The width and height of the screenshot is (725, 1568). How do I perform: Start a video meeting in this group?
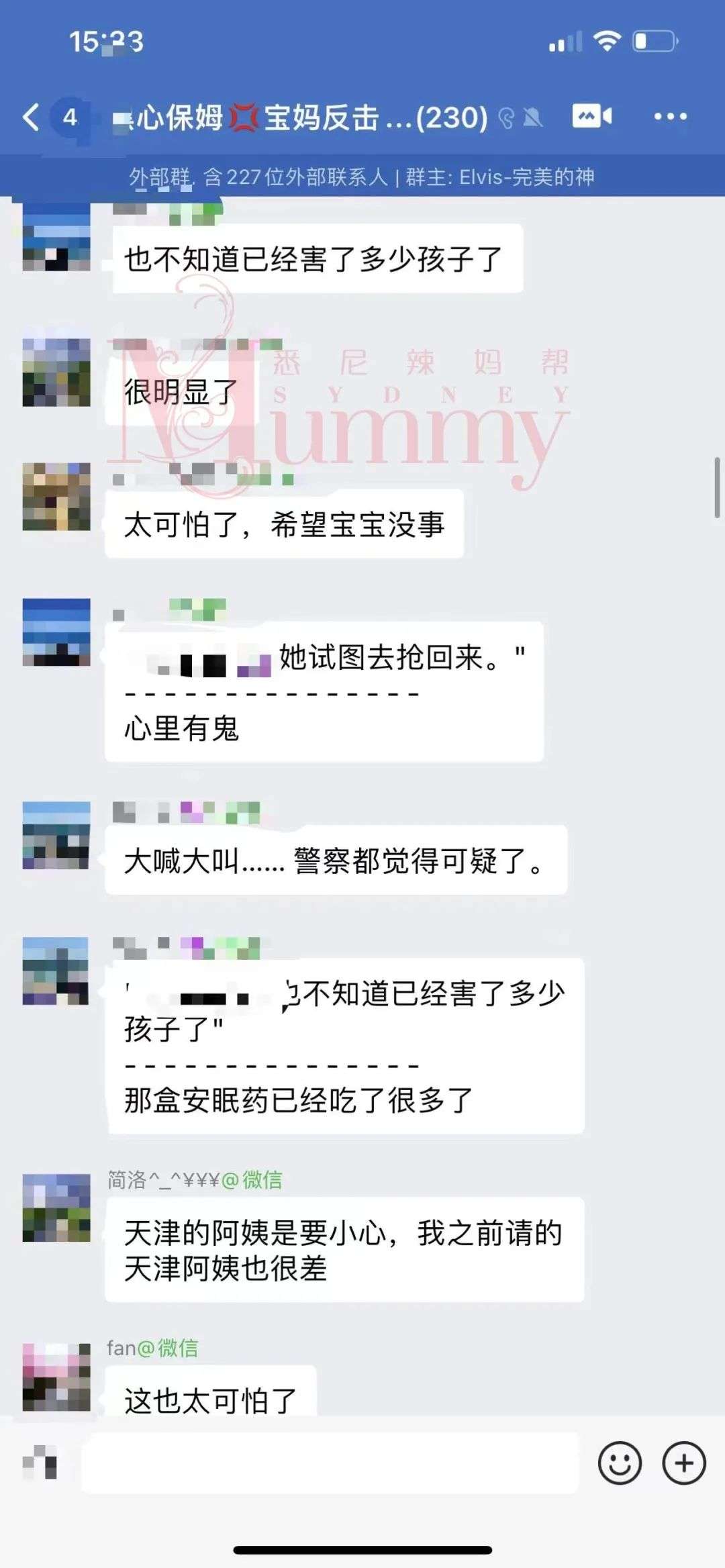(591, 117)
